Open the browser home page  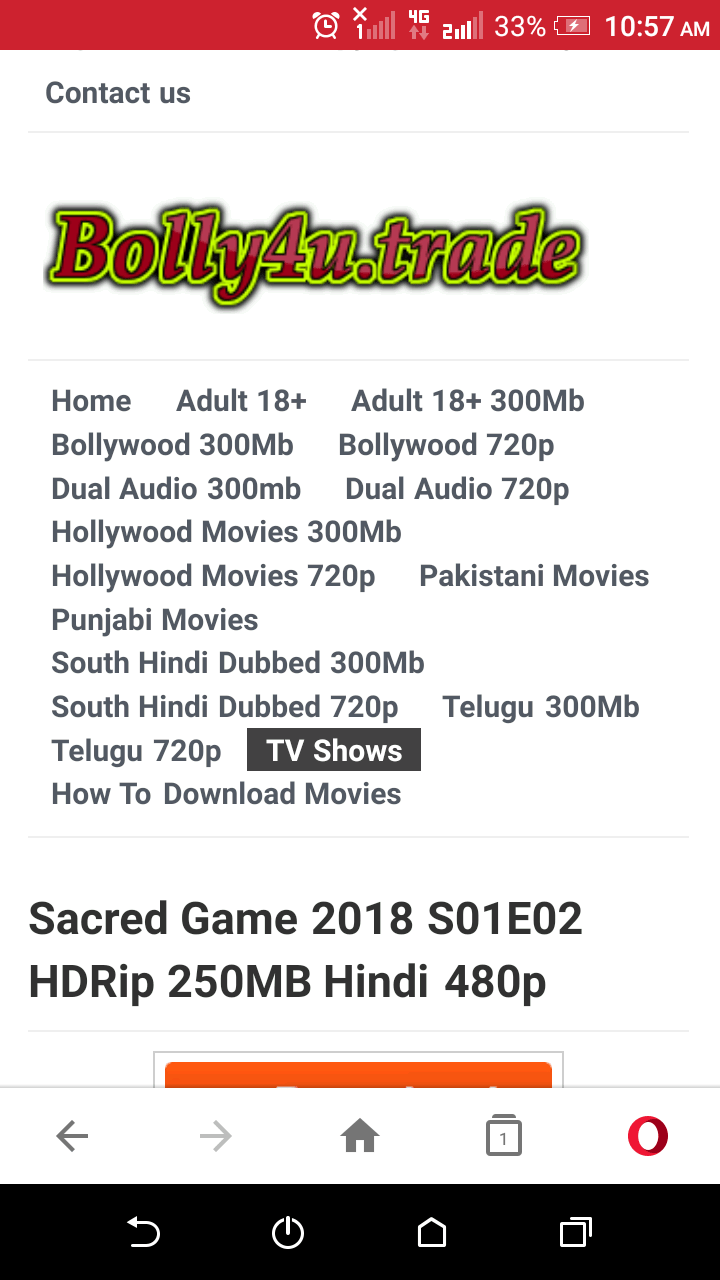360,1136
